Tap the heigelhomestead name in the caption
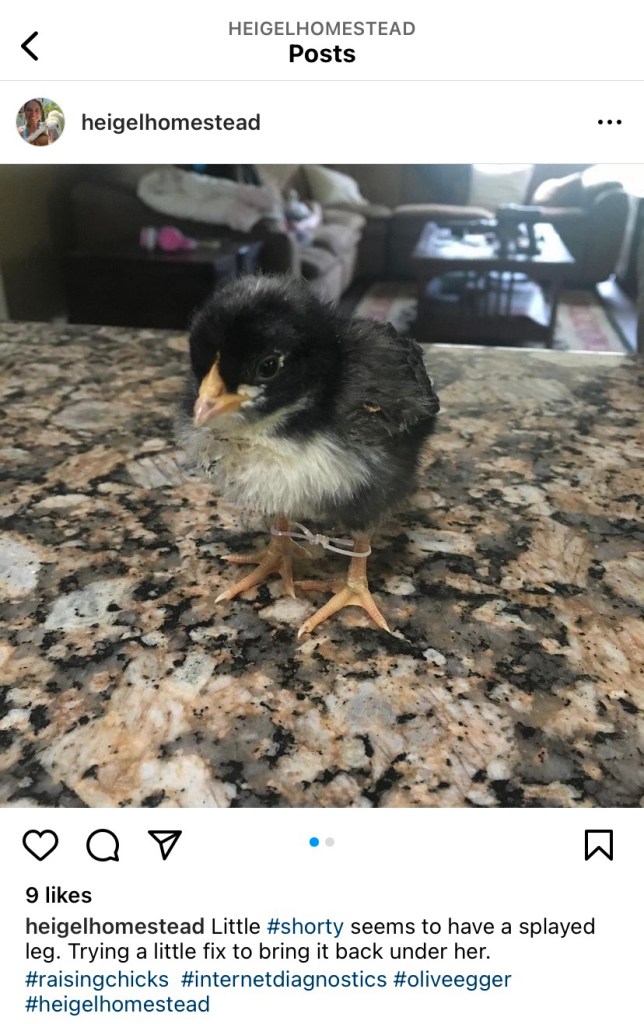The height and width of the screenshot is (1024, 644). 115,926
